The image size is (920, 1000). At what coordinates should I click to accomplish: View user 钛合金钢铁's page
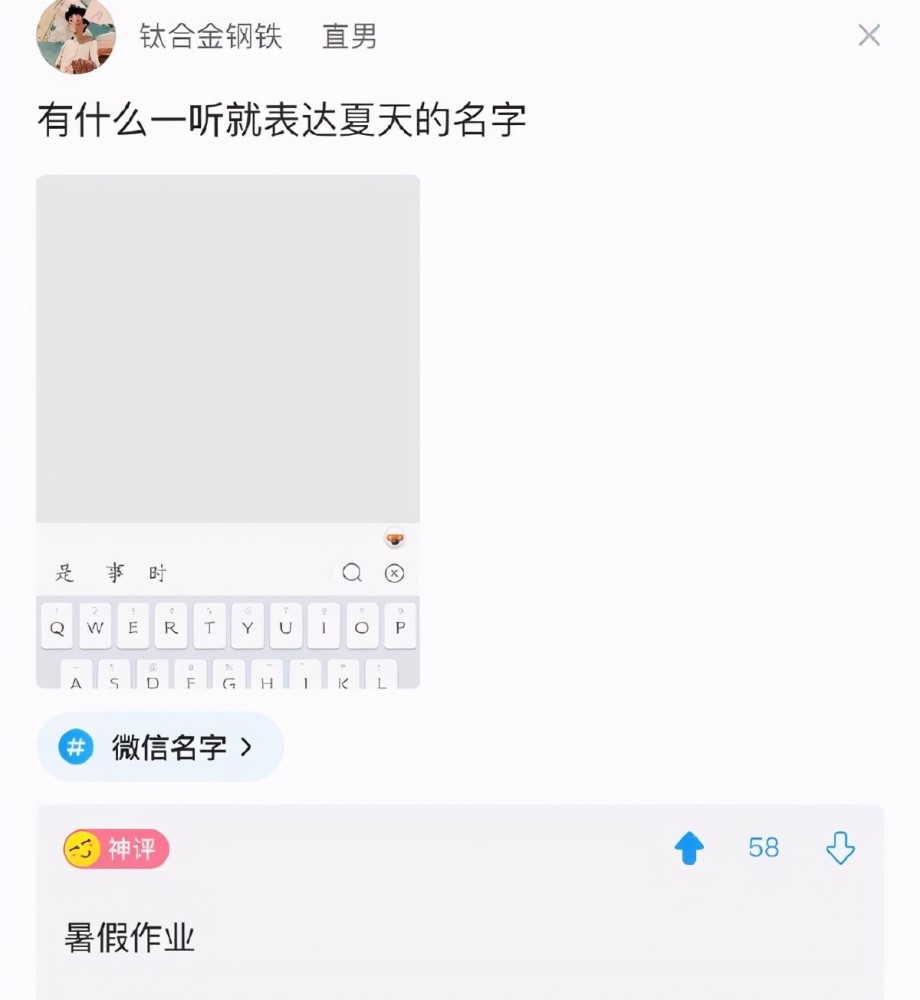pyautogui.click(x=210, y=37)
